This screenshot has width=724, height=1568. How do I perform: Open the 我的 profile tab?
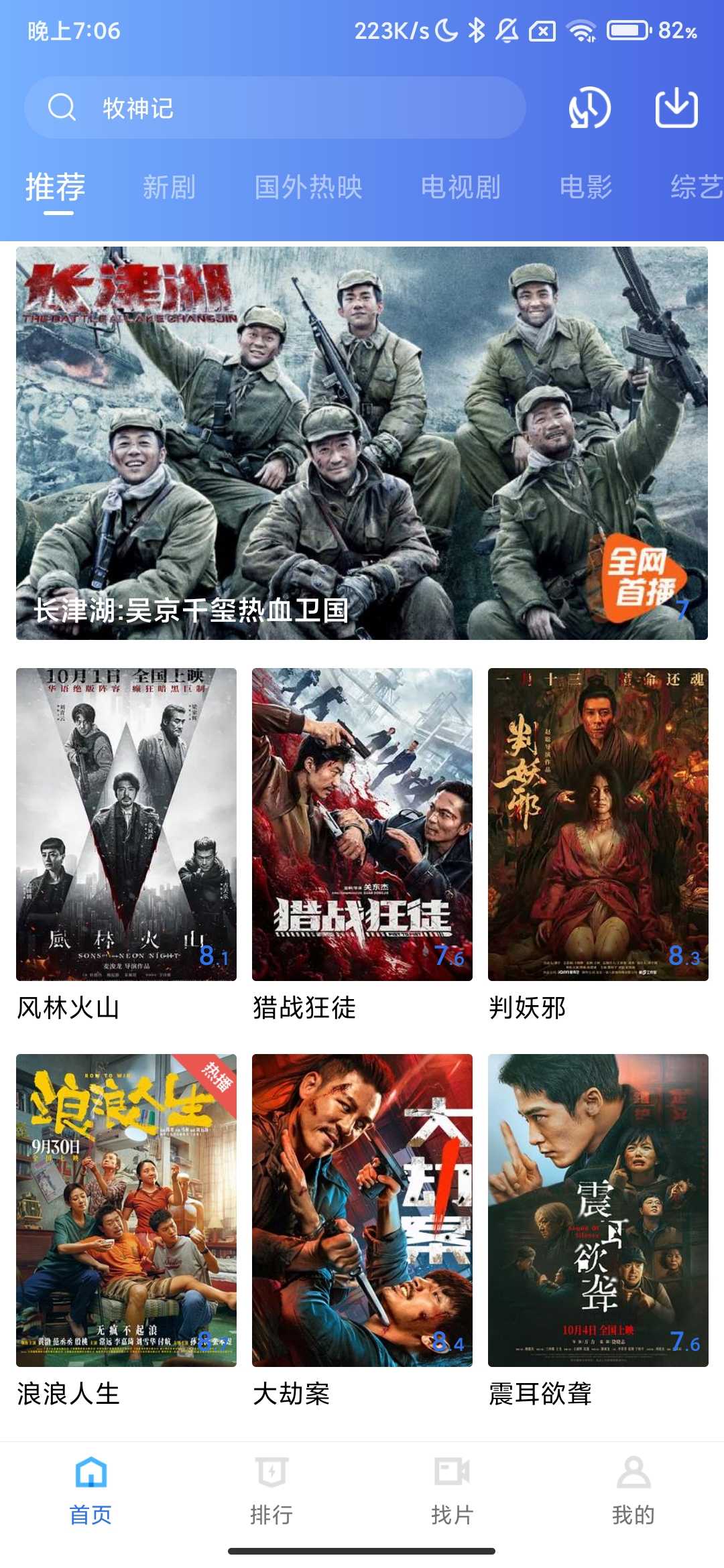tap(633, 1490)
